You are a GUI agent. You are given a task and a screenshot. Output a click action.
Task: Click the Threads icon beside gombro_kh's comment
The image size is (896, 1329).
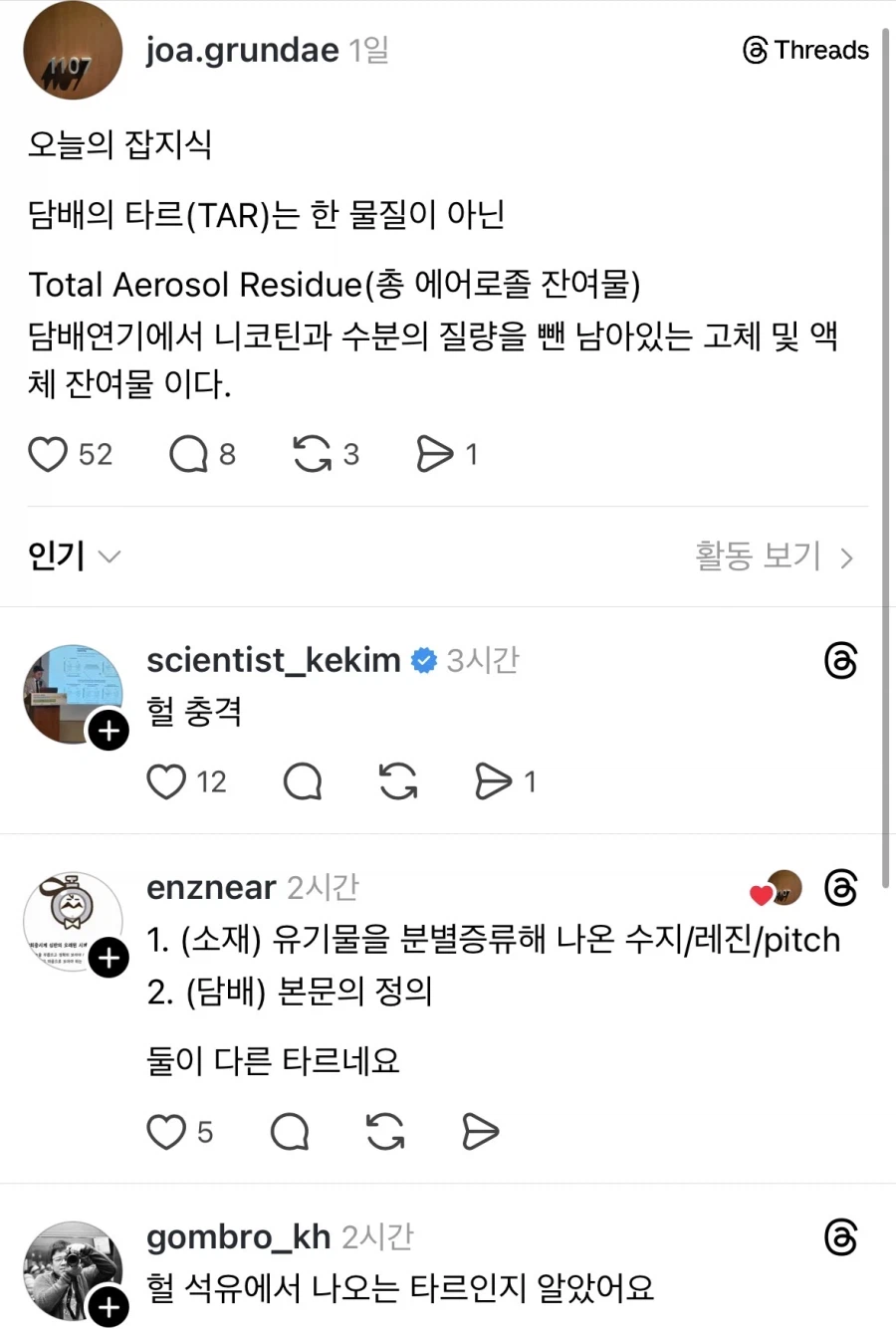tap(841, 1237)
